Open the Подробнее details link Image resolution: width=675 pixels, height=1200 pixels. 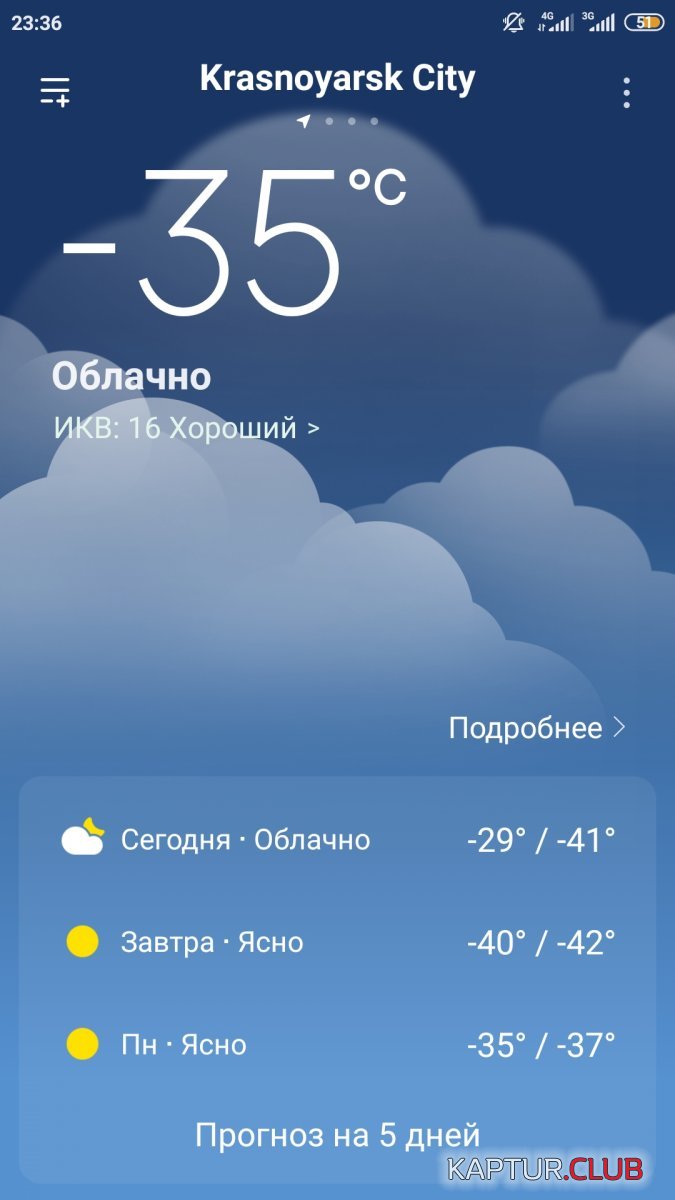tap(536, 728)
